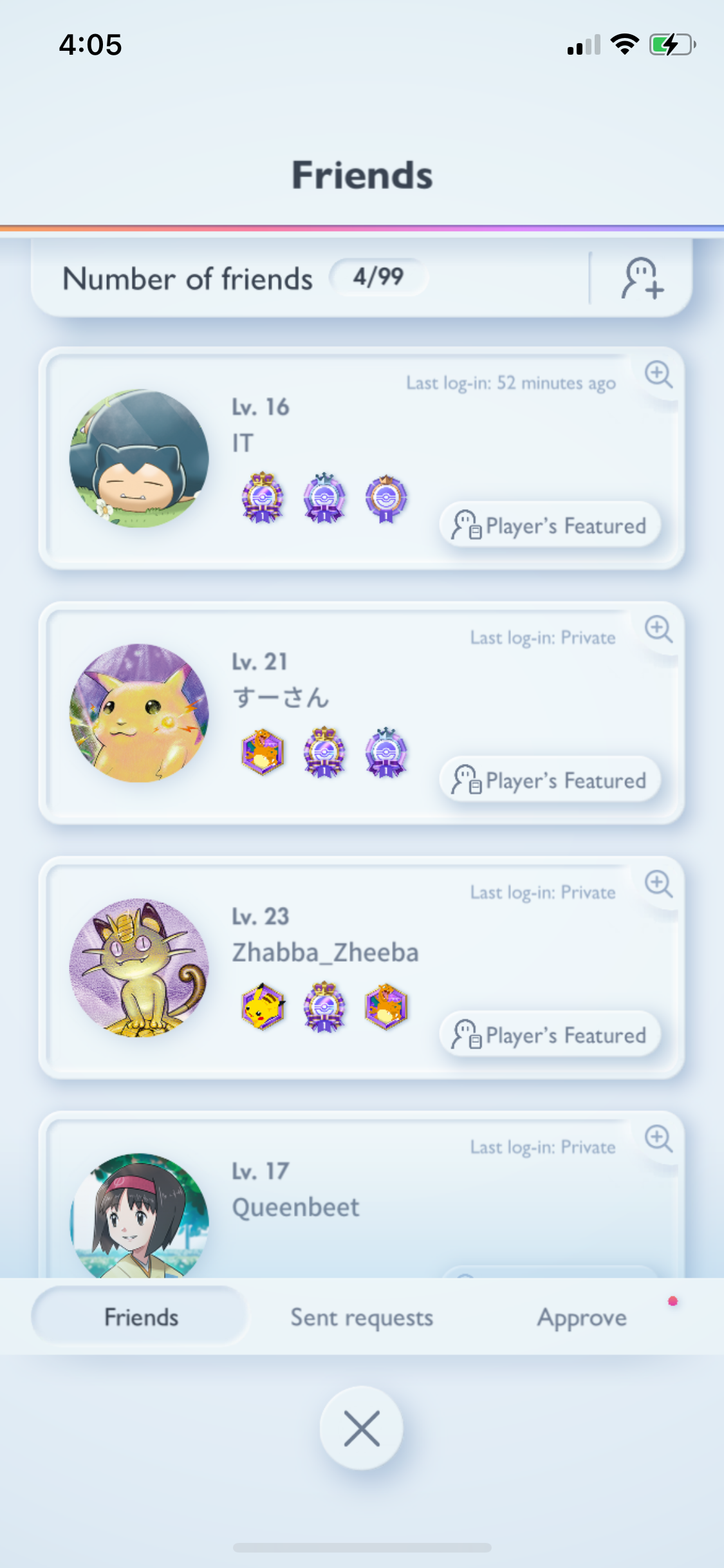Open the magnifier icon on Queenbeet's card
This screenshot has width=724, height=1568.
[658, 1139]
